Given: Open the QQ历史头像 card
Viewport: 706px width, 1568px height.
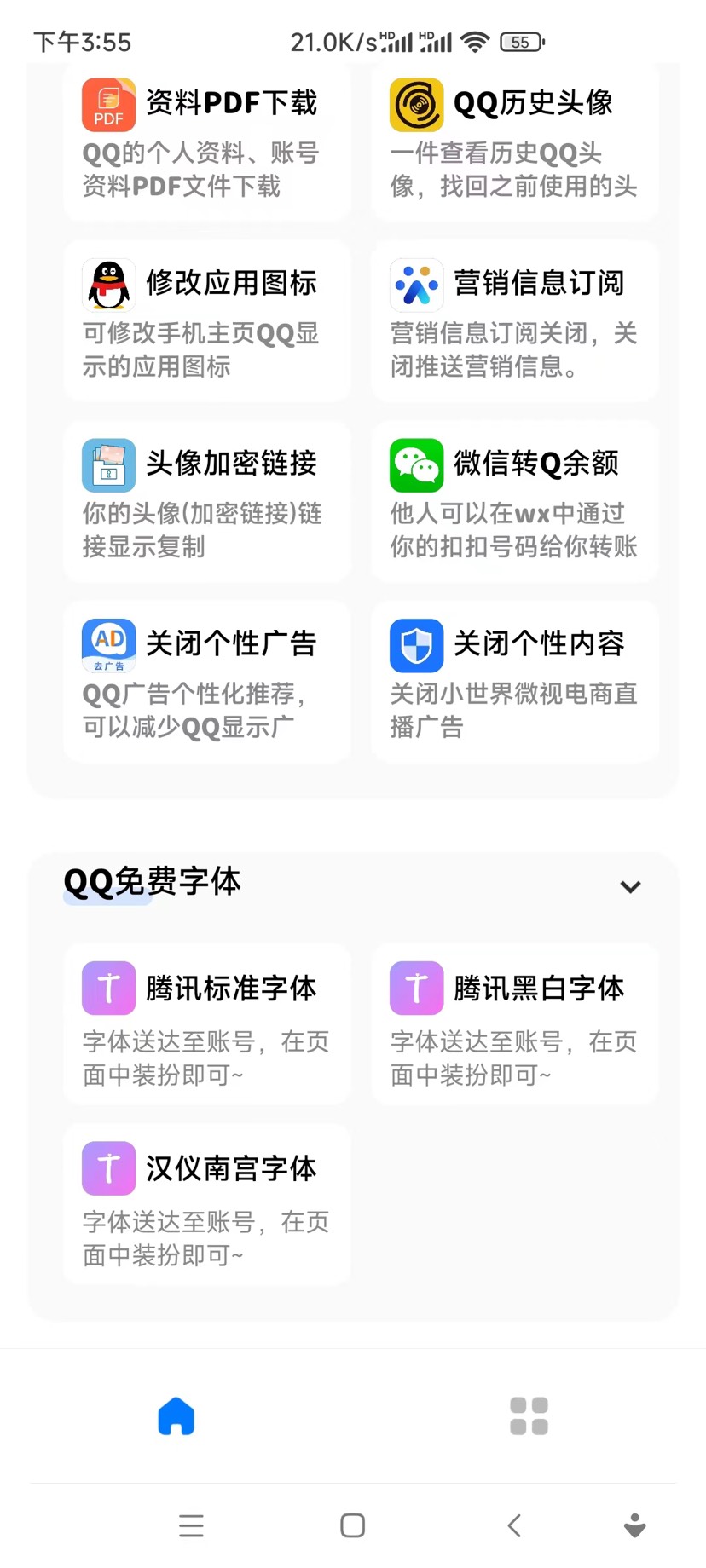Looking at the screenshot, I should pyautogui.click(x=515, y=142).
